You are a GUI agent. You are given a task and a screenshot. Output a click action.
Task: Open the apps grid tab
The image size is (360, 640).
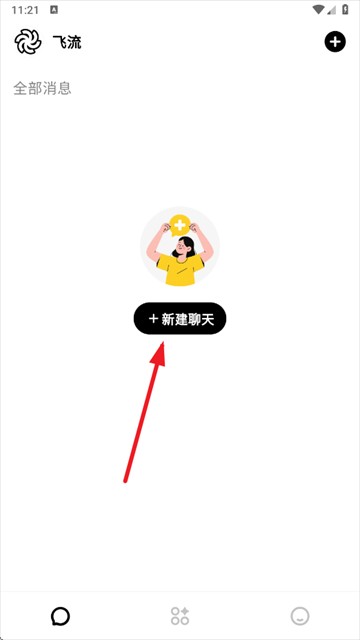tap(180, 616)
